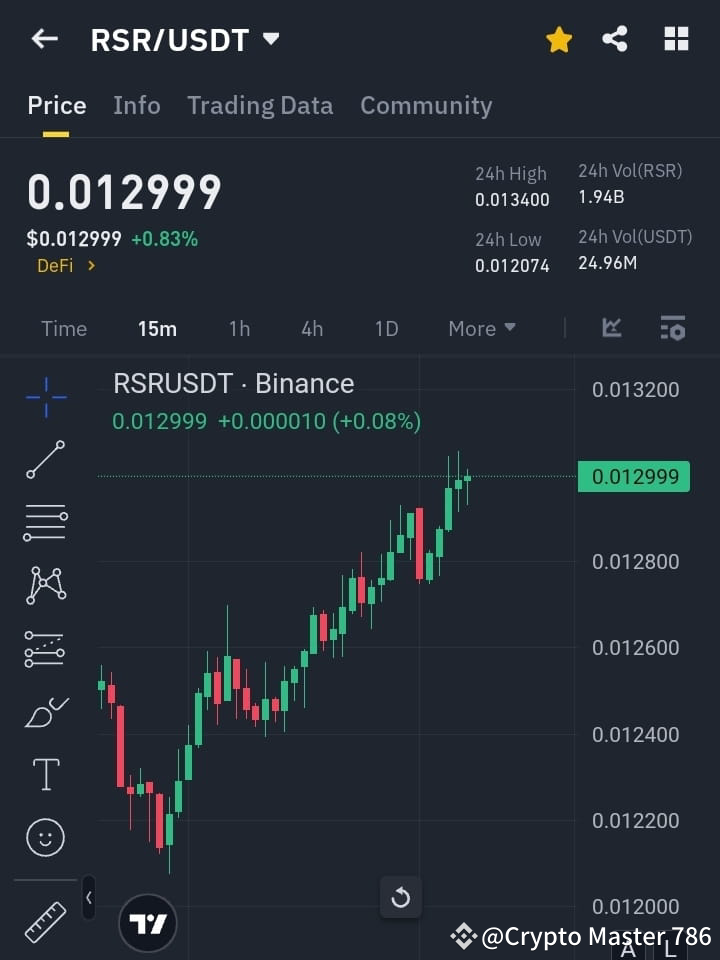The height and width of the screenshot is (960, 720).
Task: Tap the refresh chart icon
Action: point(401,898)
